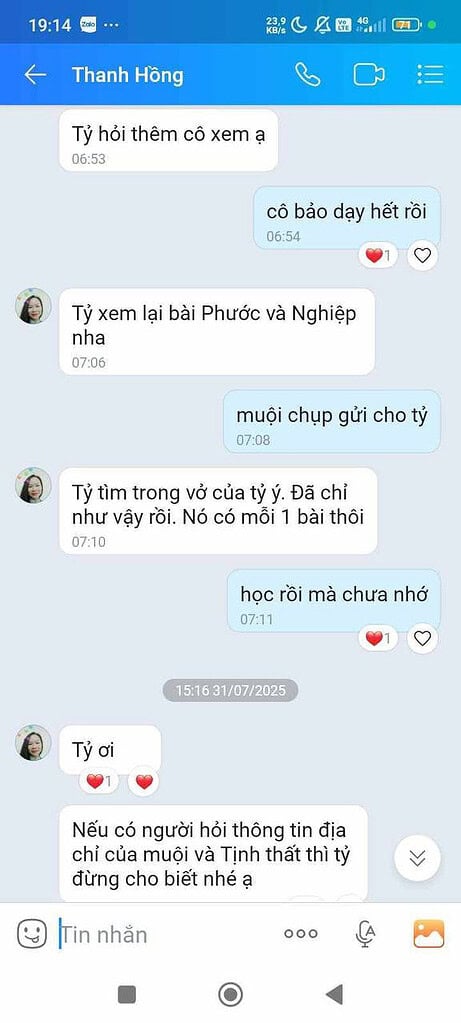
Task: Focus the Tin nhắn message field
Action: (163, 934)
